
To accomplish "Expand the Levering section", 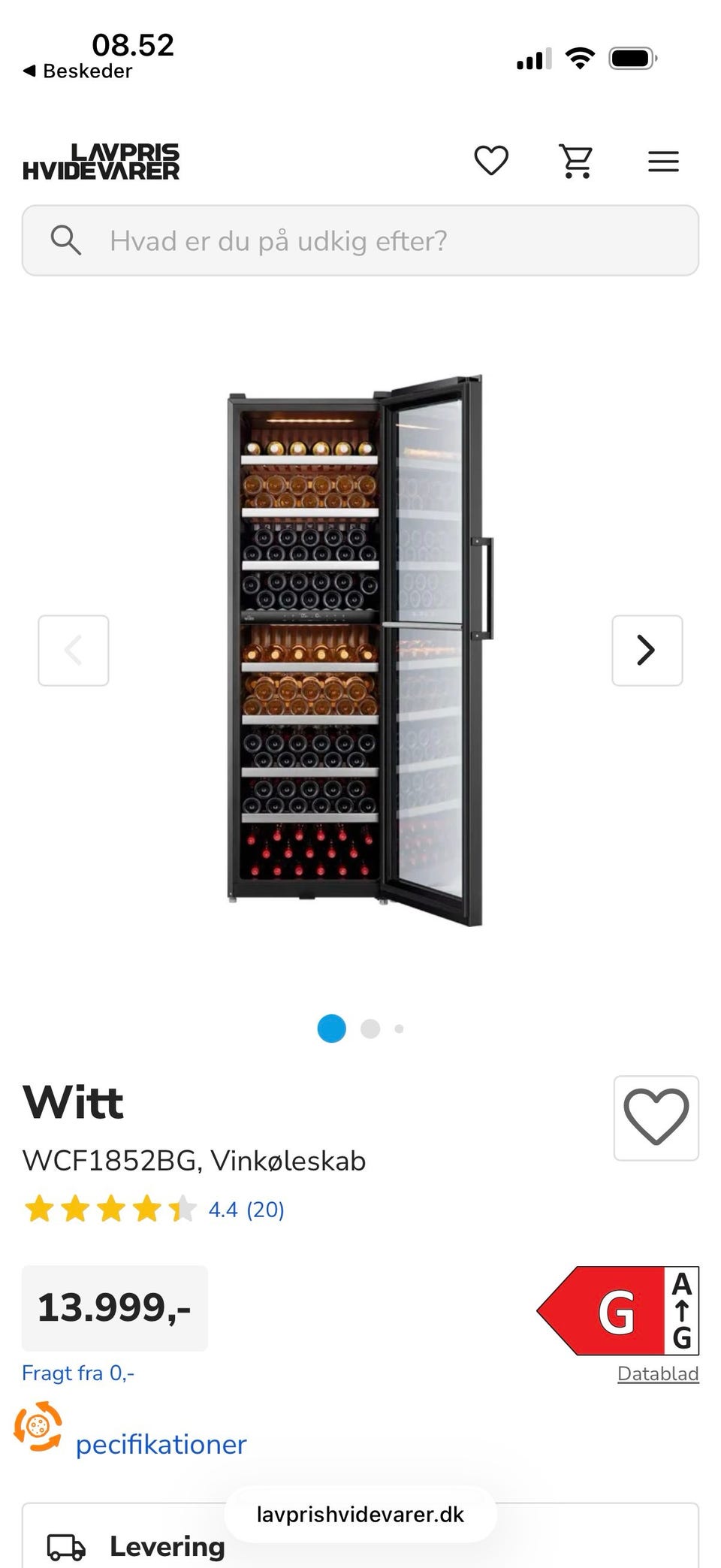I will 167,1546.
